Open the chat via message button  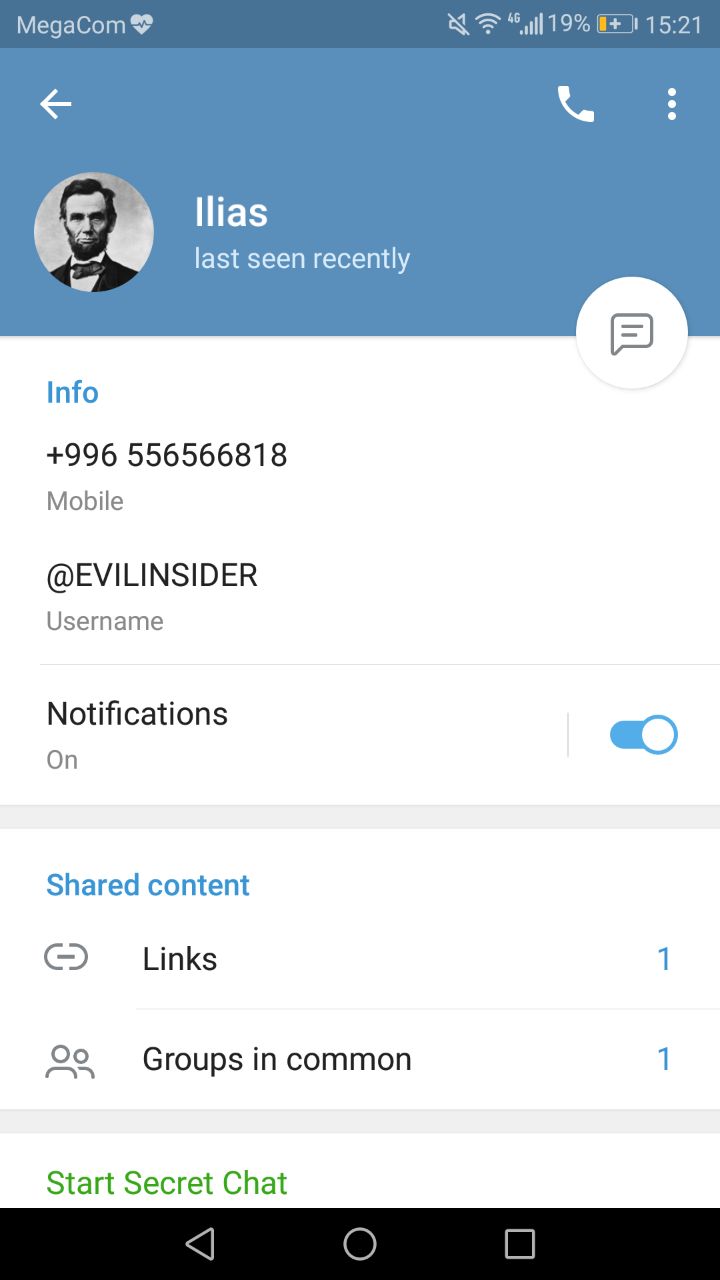[x=632, y=333]
